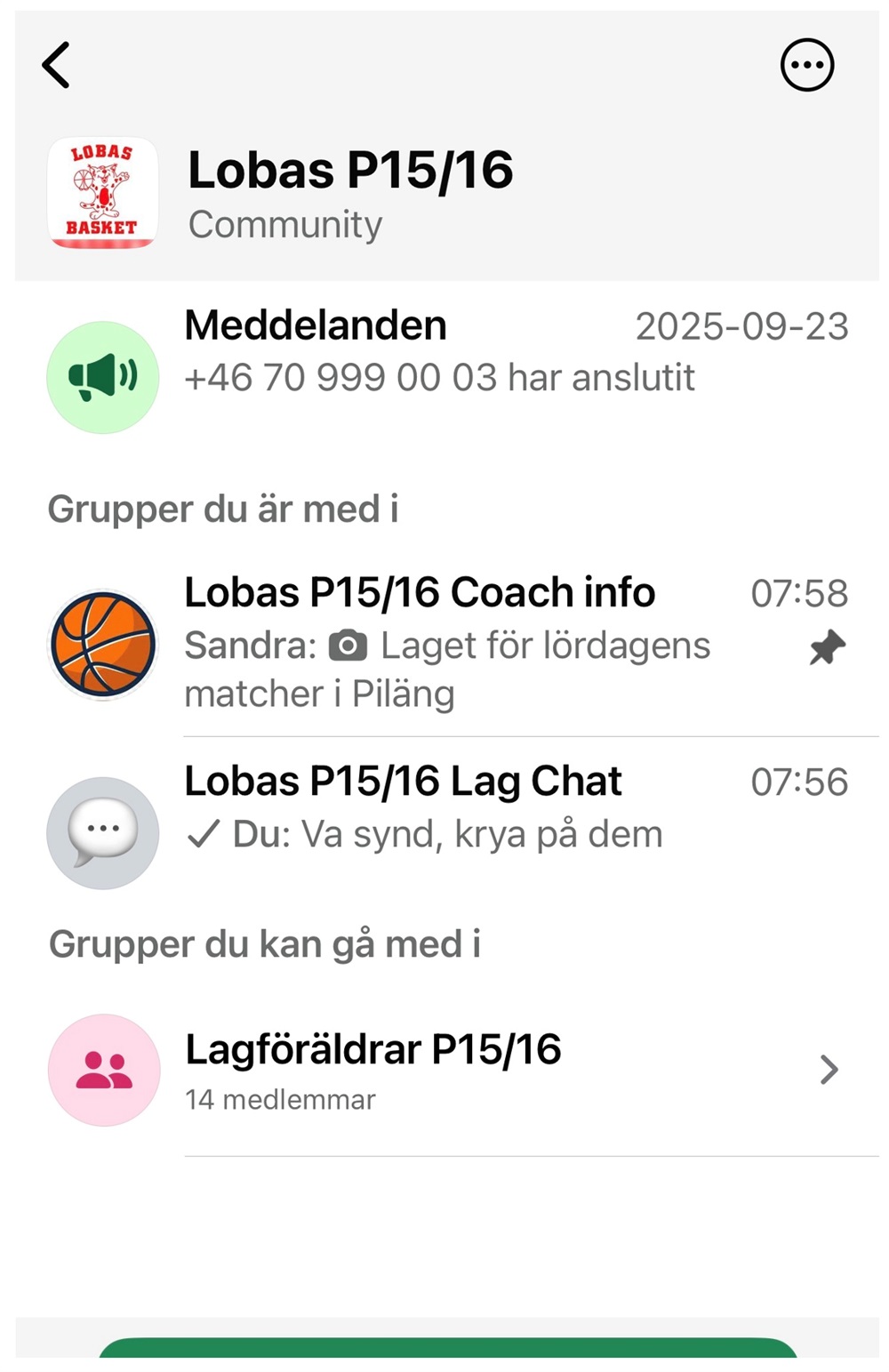Image resolution: width=889 pixels, height=1372 pixels.
Task: Open the three-dot more options menu
Action: (x=806, y=65)
